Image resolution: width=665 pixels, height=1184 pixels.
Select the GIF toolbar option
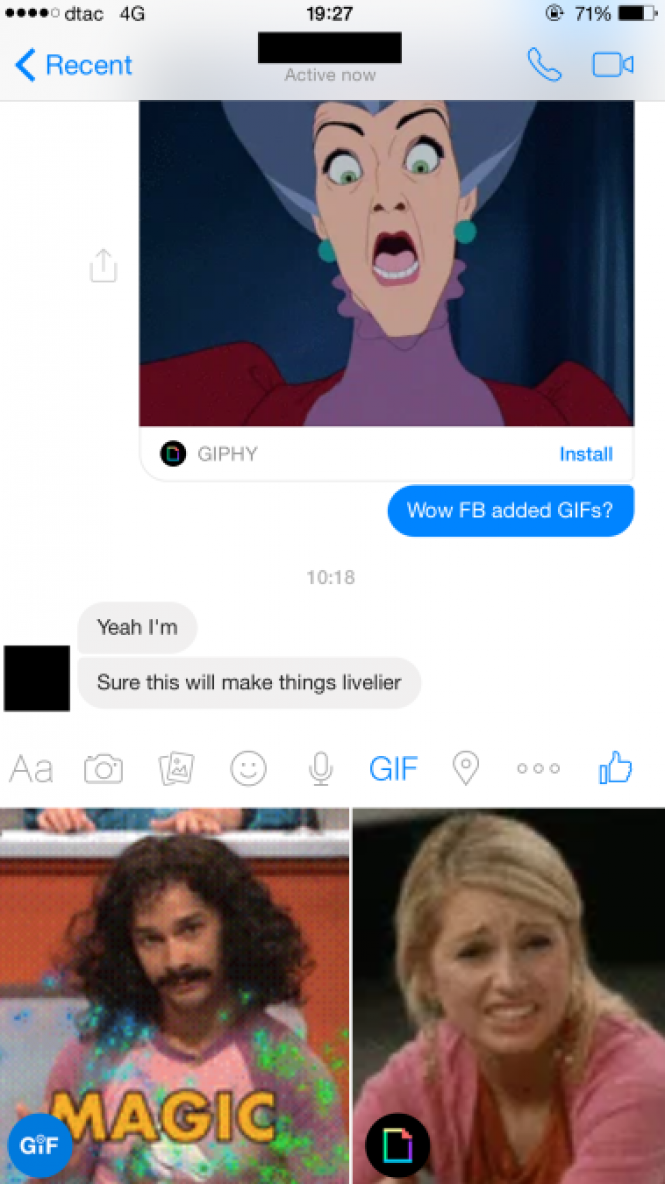393,769
